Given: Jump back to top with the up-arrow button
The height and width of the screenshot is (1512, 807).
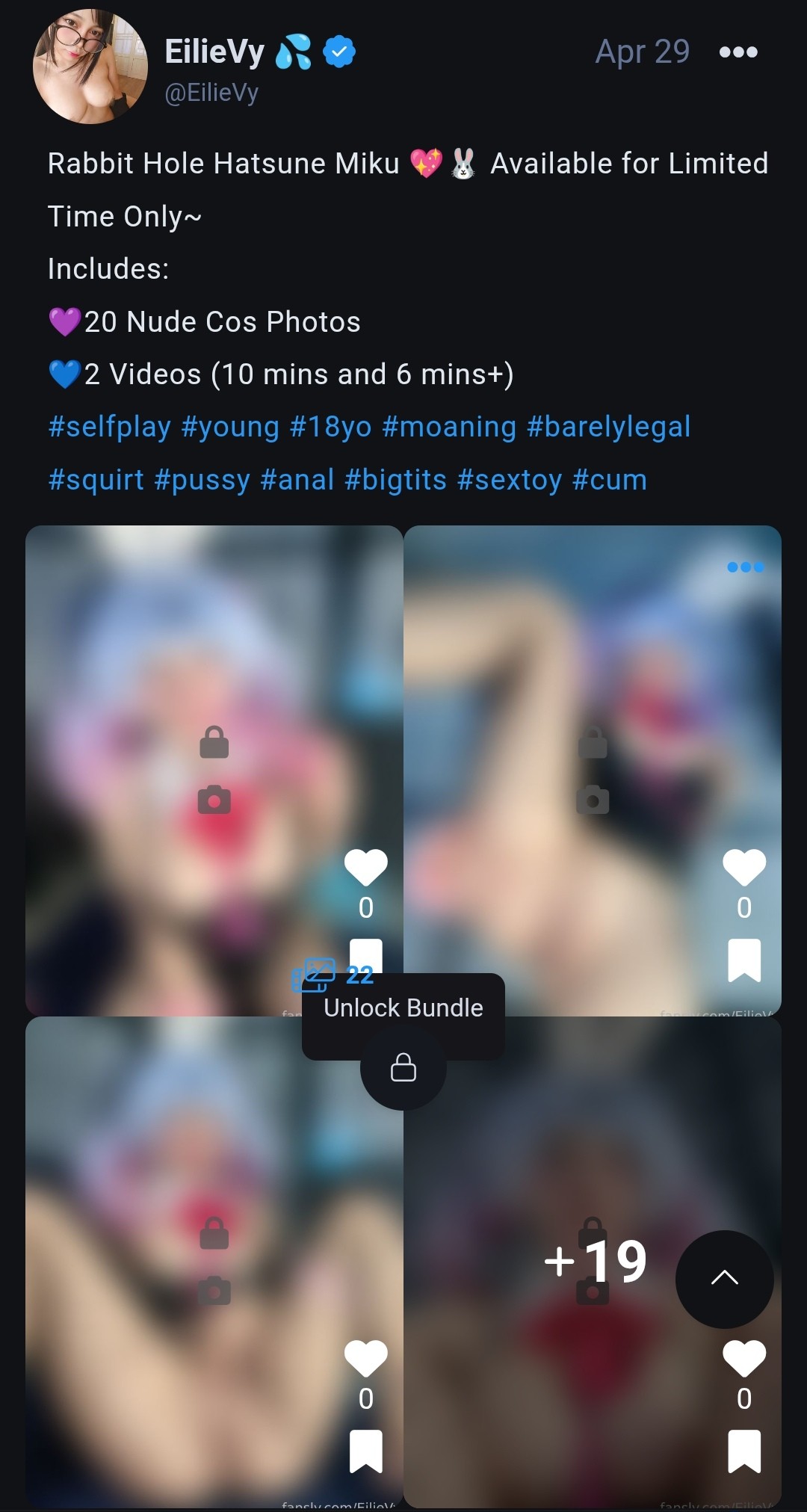Looking at the screenshot, I should [x=724, y=1278].
